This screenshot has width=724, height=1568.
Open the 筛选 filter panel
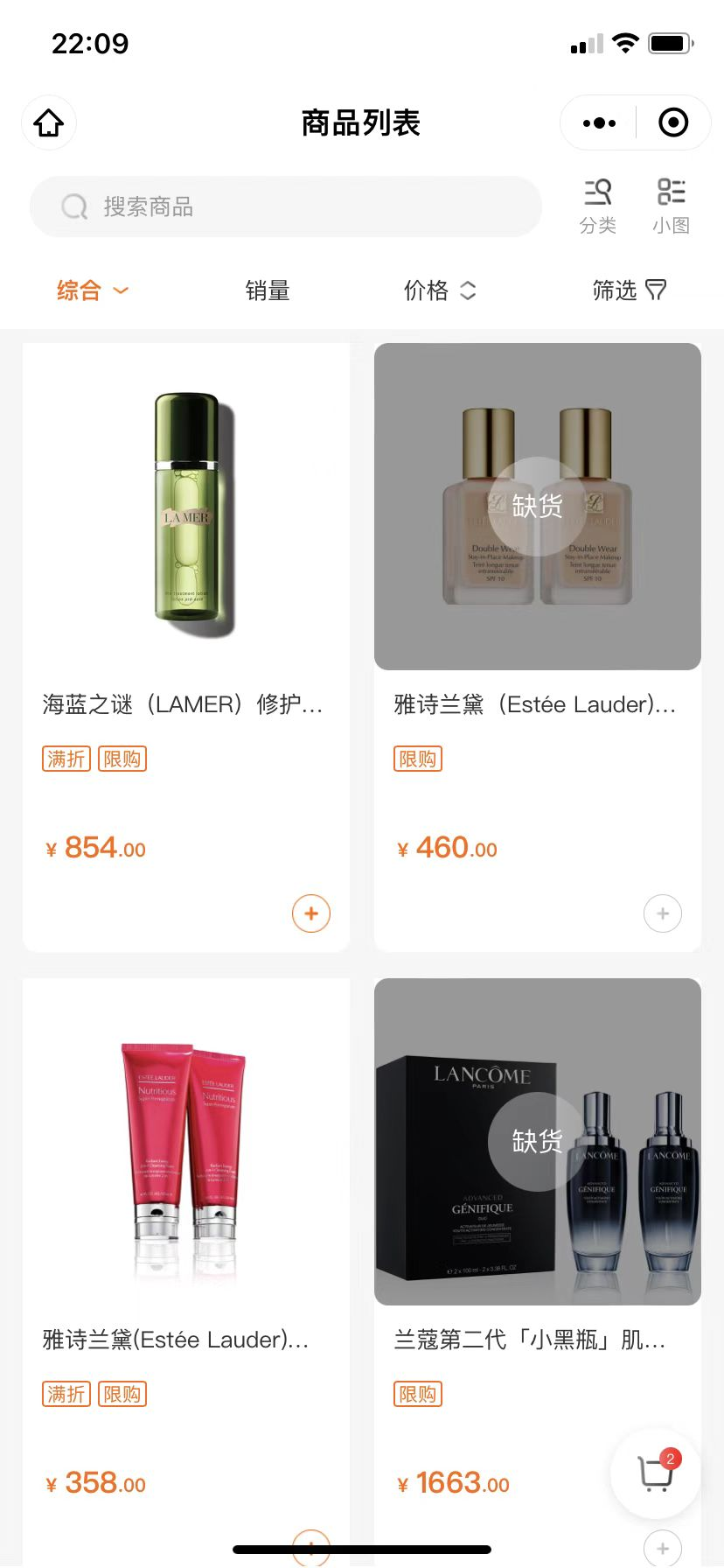(x=630, y=290)
